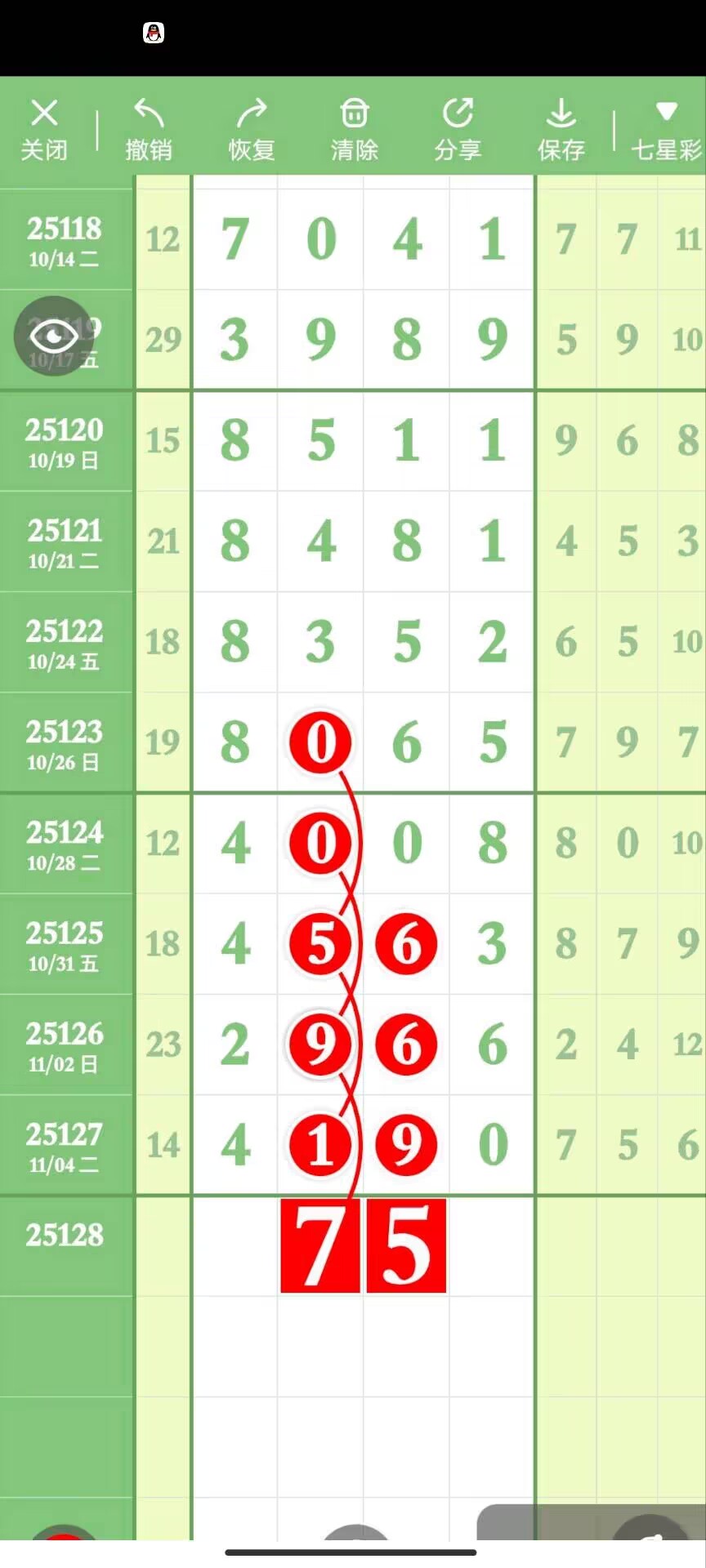Open the 七星彩 lottery dropdown
This screenshot has width=706, height=1568.
[666, 131]
